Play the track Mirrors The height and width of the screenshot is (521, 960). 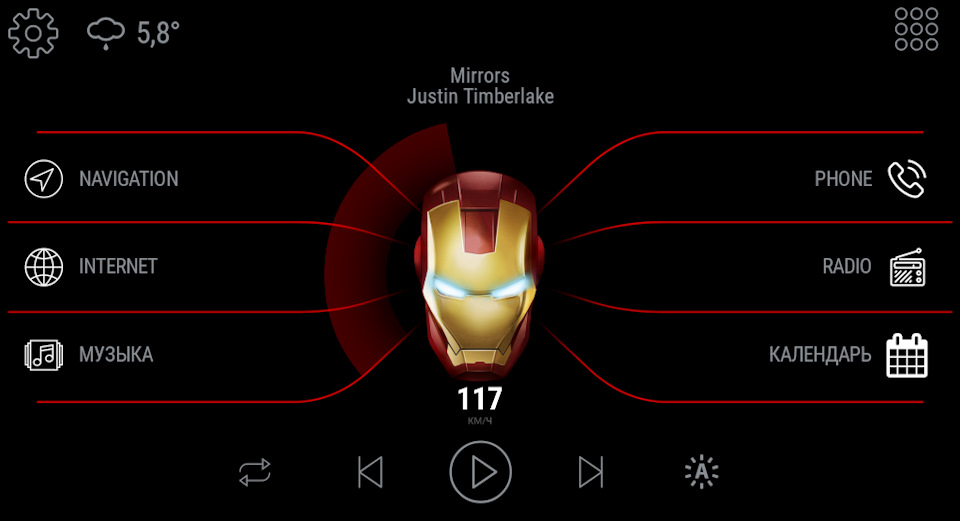[480, 472]
